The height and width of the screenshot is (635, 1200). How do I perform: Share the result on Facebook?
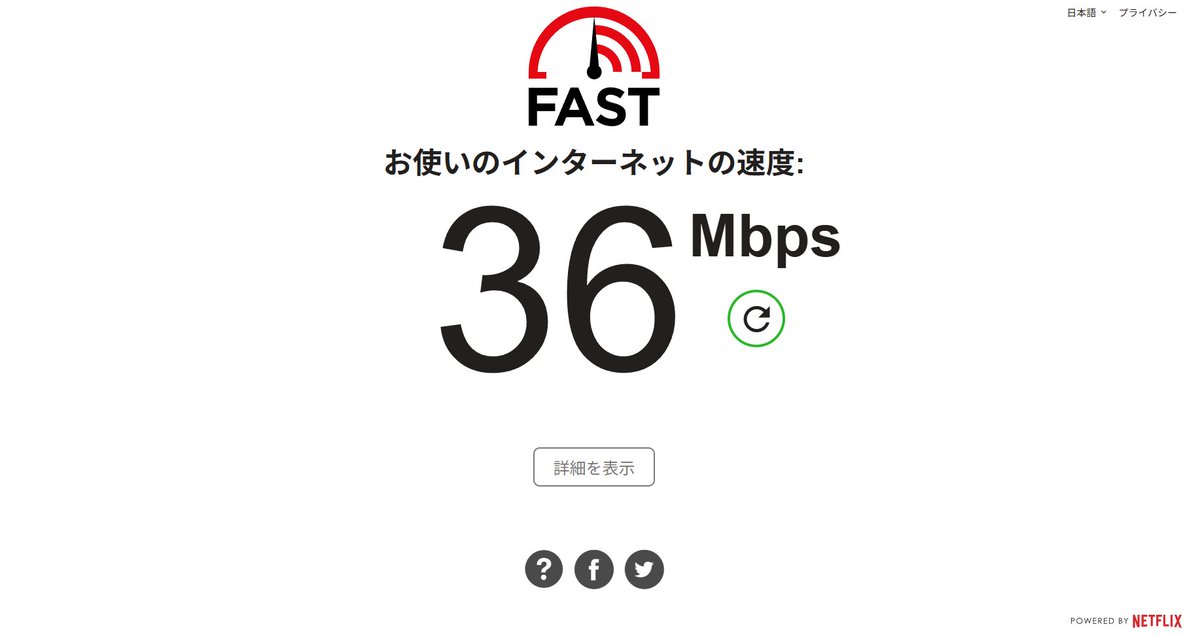click(x=594, y=570)
